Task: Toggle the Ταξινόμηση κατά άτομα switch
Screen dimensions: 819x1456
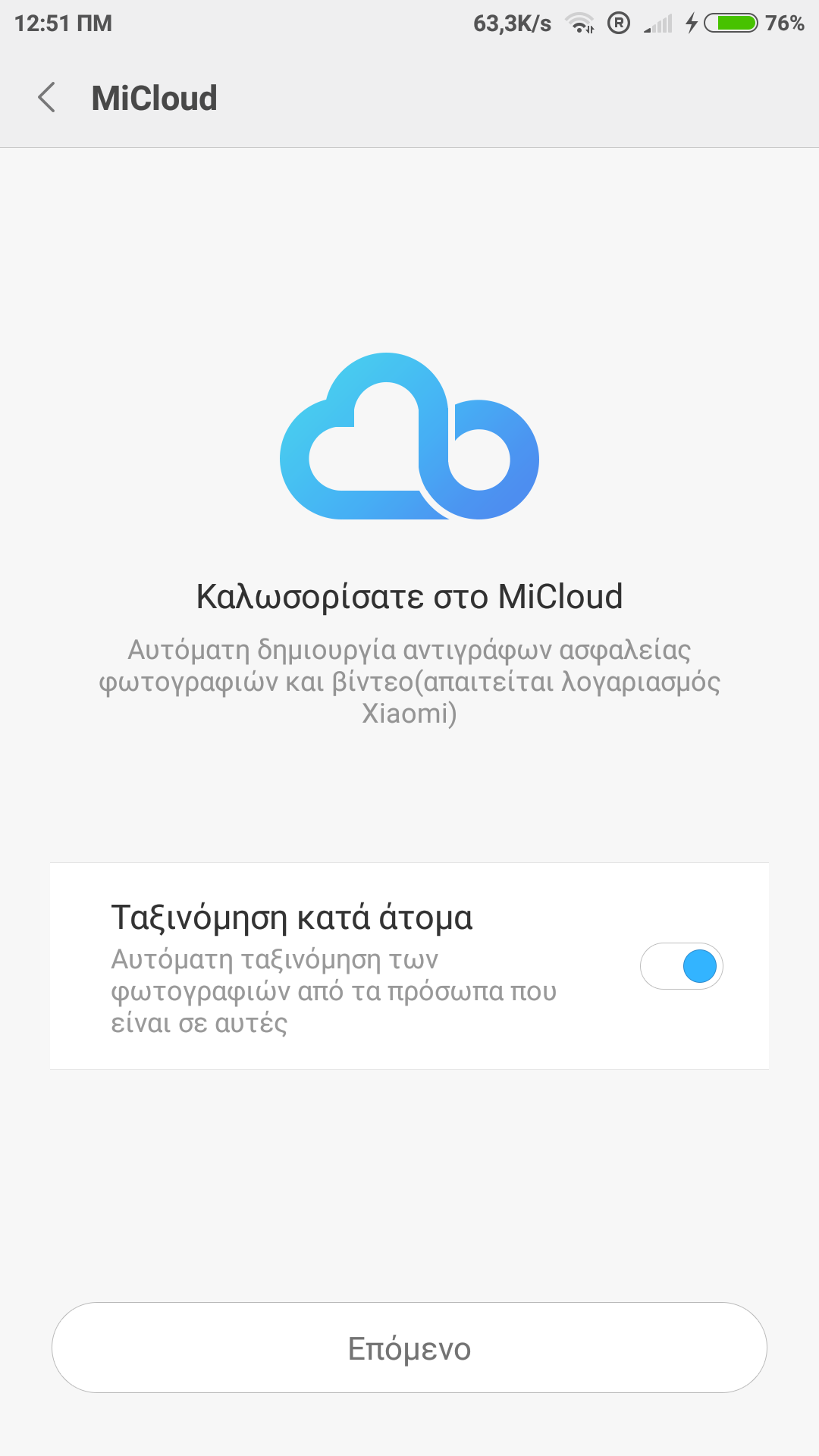Action: [681, 966]
